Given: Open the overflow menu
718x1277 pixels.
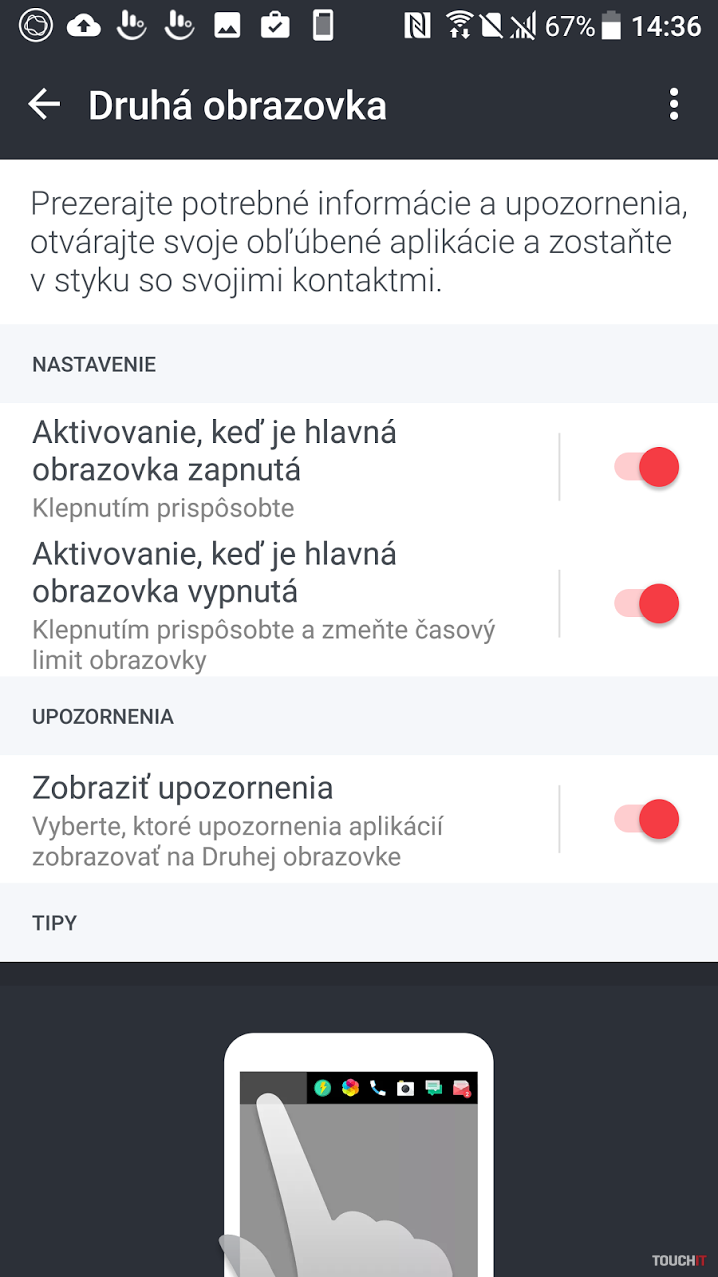Looking at the screenshot, I should 674,104.
